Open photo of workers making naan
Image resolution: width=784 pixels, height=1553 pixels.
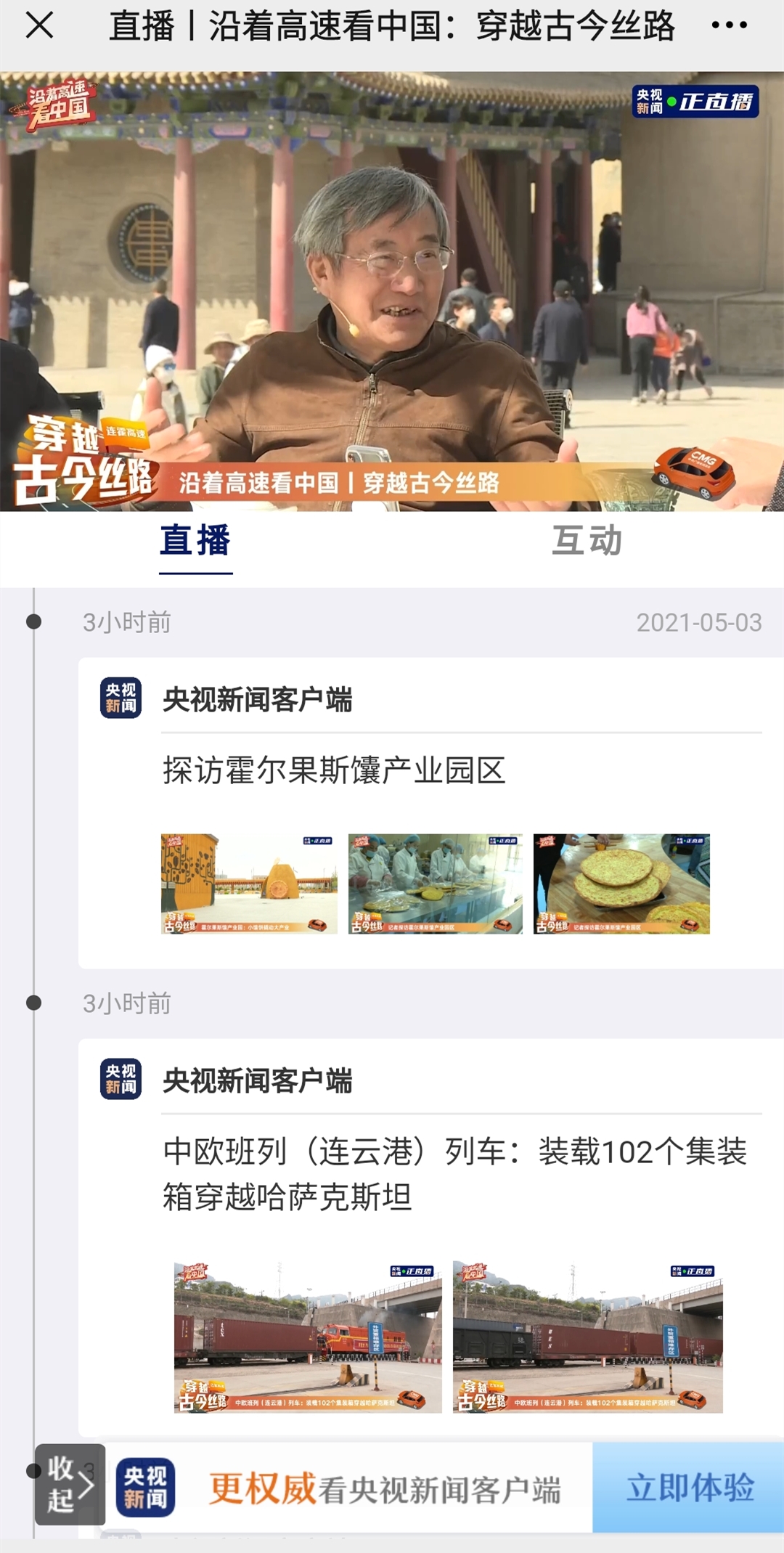436,884
